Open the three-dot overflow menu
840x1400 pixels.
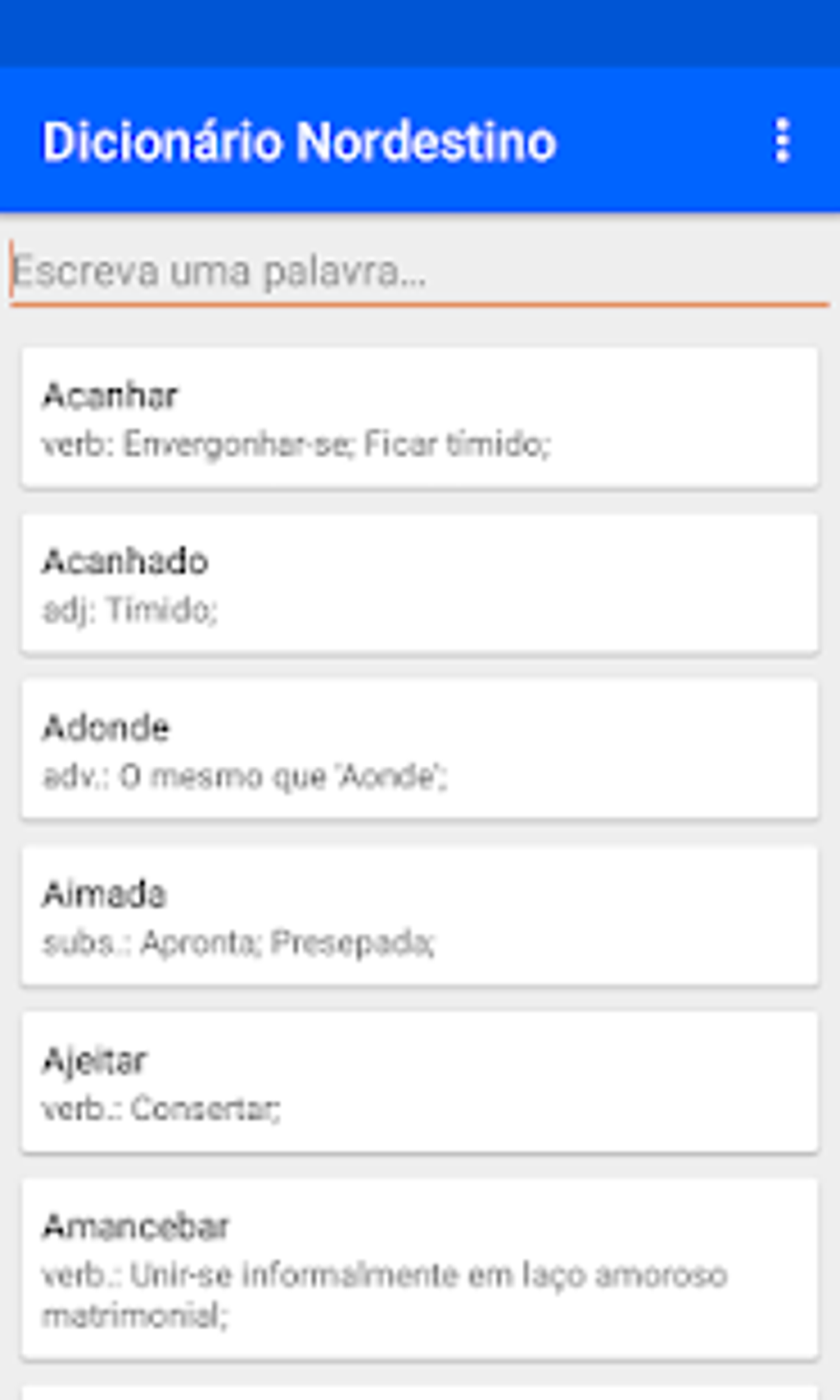point(782,141)
